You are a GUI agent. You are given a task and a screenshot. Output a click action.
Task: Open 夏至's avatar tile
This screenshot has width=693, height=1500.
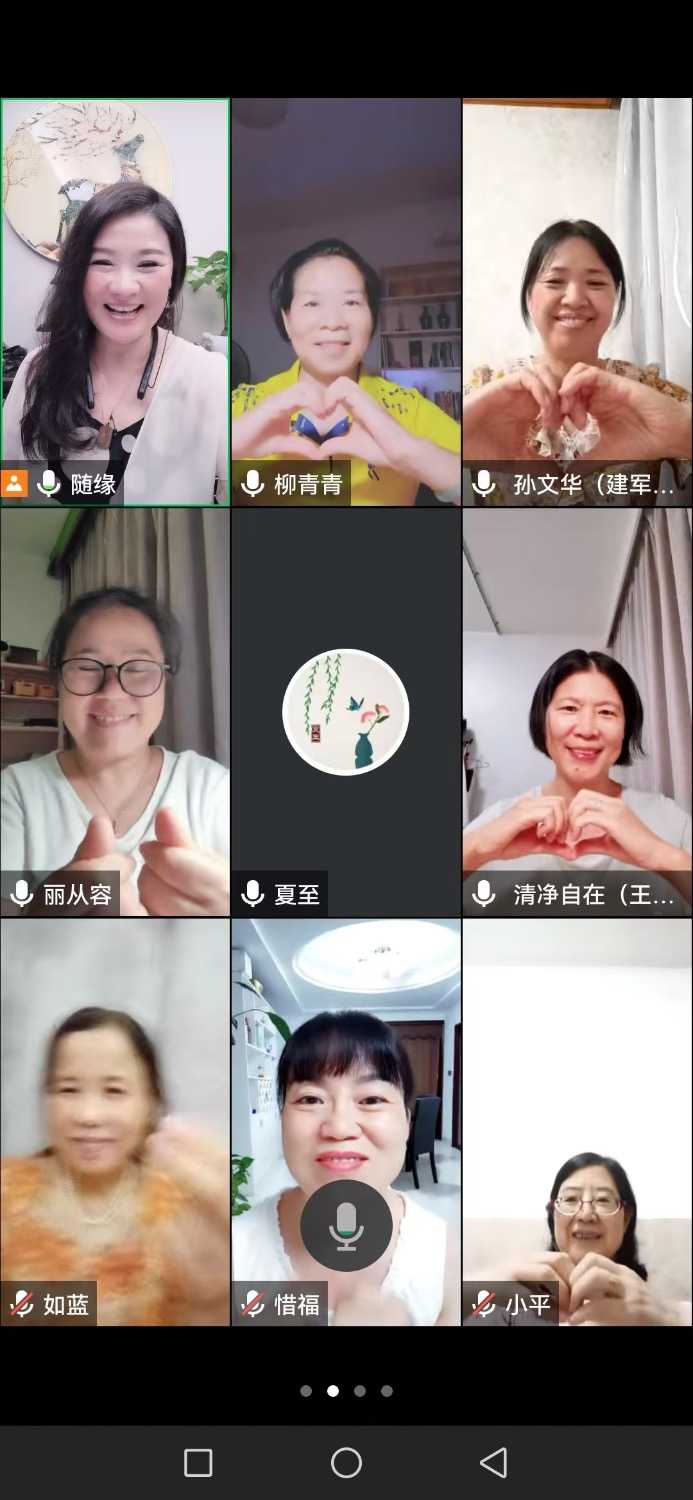[x=346, y=710]
